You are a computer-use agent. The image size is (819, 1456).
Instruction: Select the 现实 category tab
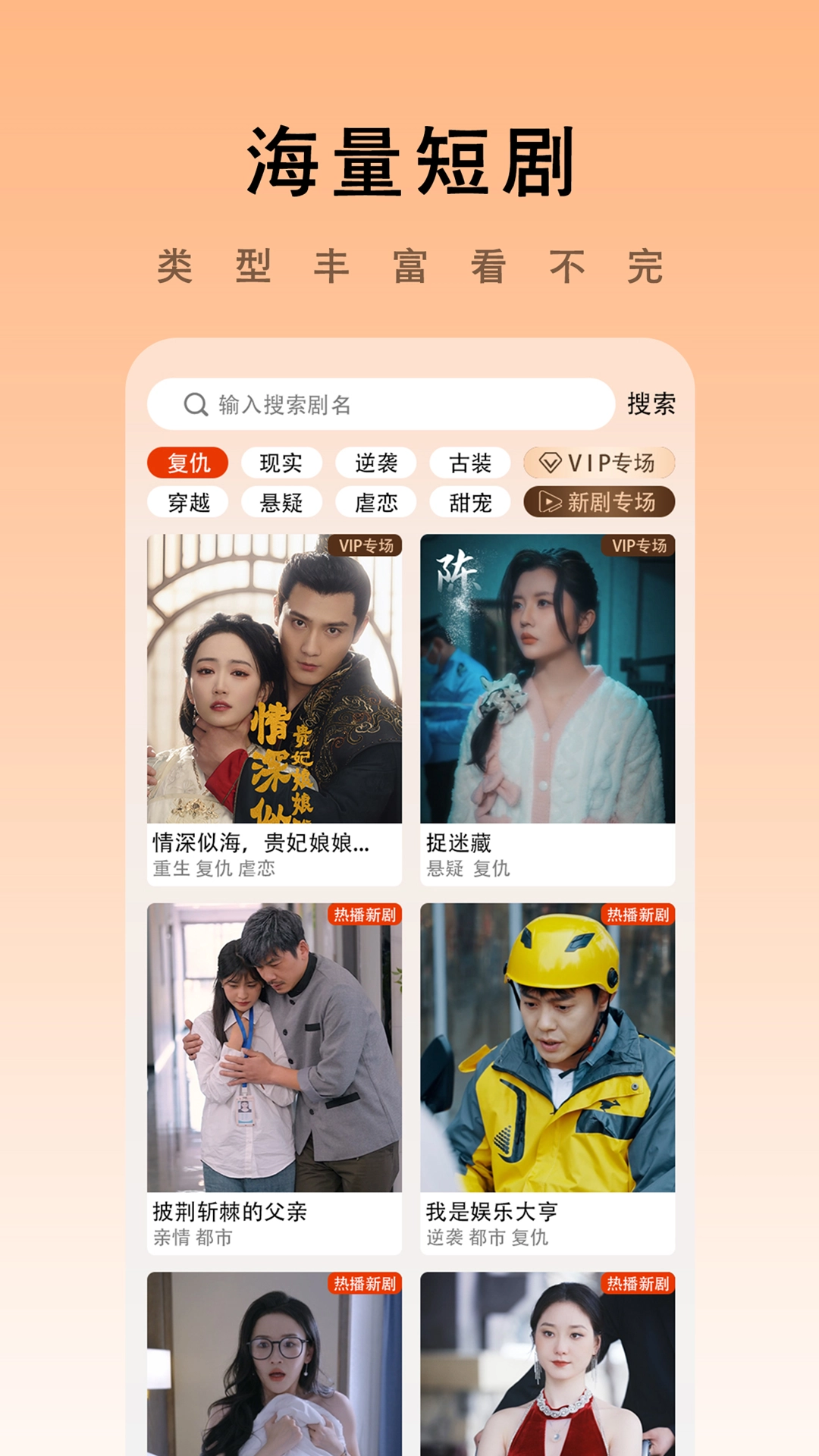pyautogui.click(x=284, y=463)
